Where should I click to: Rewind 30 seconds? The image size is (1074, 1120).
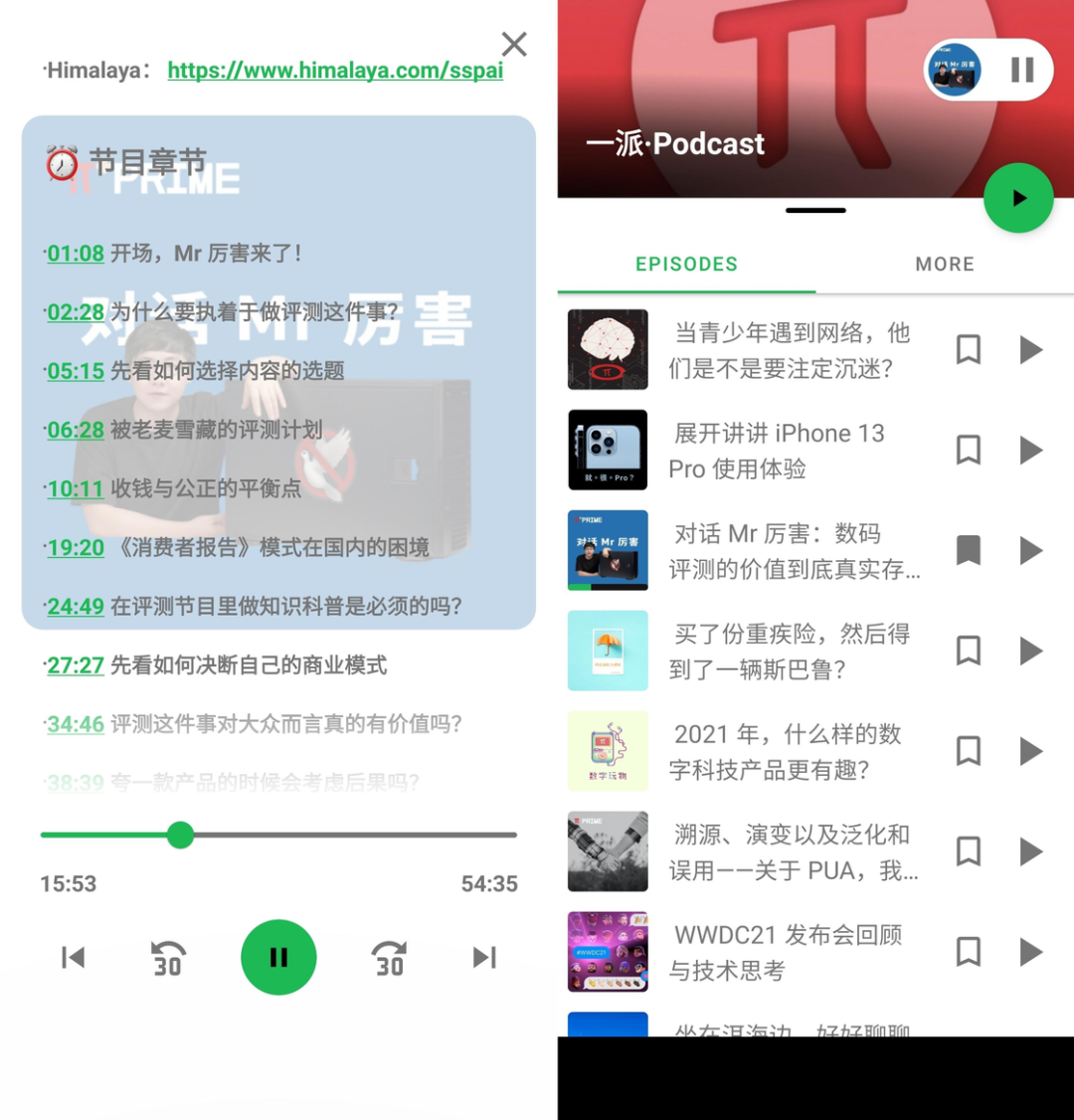click(x=167, y=958)
